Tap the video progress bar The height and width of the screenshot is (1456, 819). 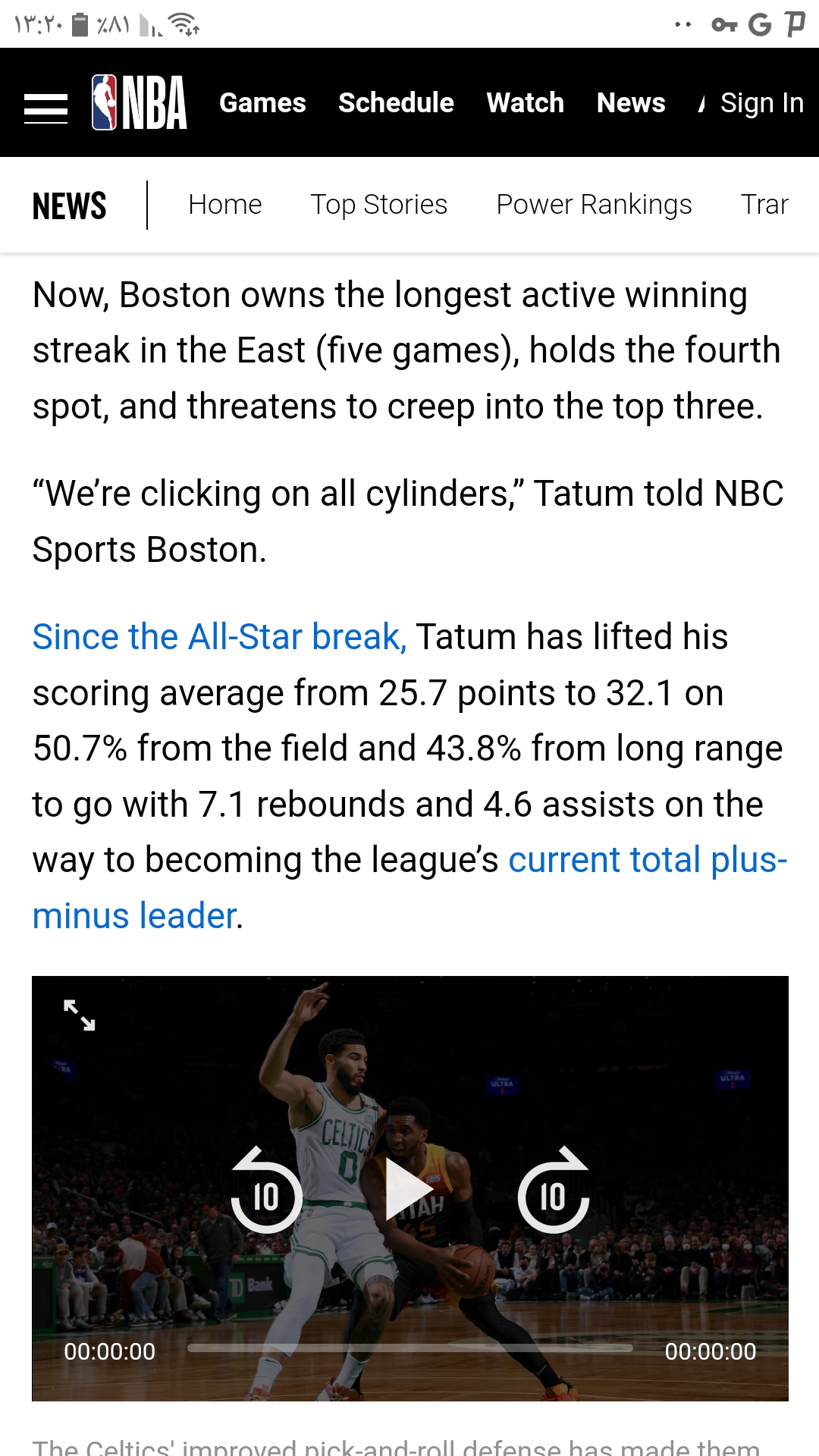tap(409, 1348)
